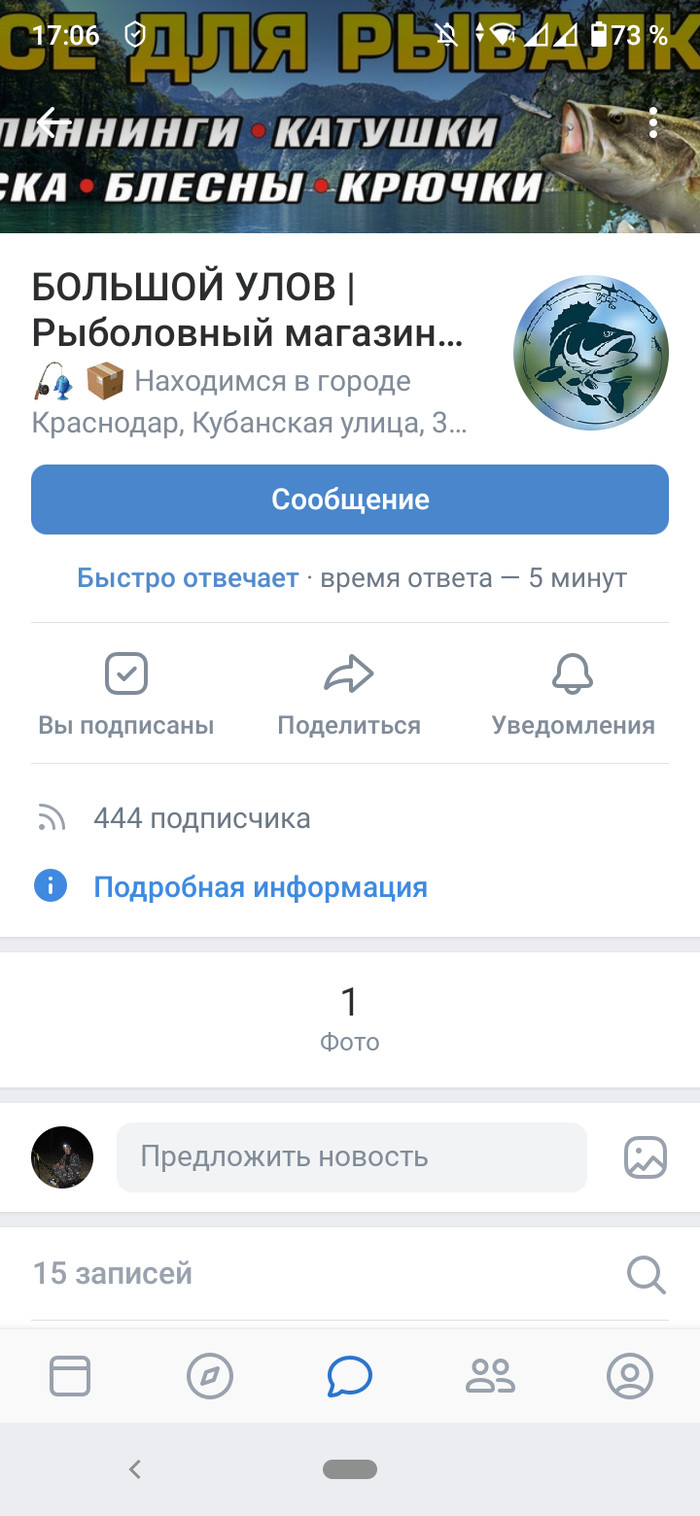Image resolution: width=700 pixels, height=1516 pixels.
Task: Open the Вы подписаны subscription options
Action: point(126,694)
